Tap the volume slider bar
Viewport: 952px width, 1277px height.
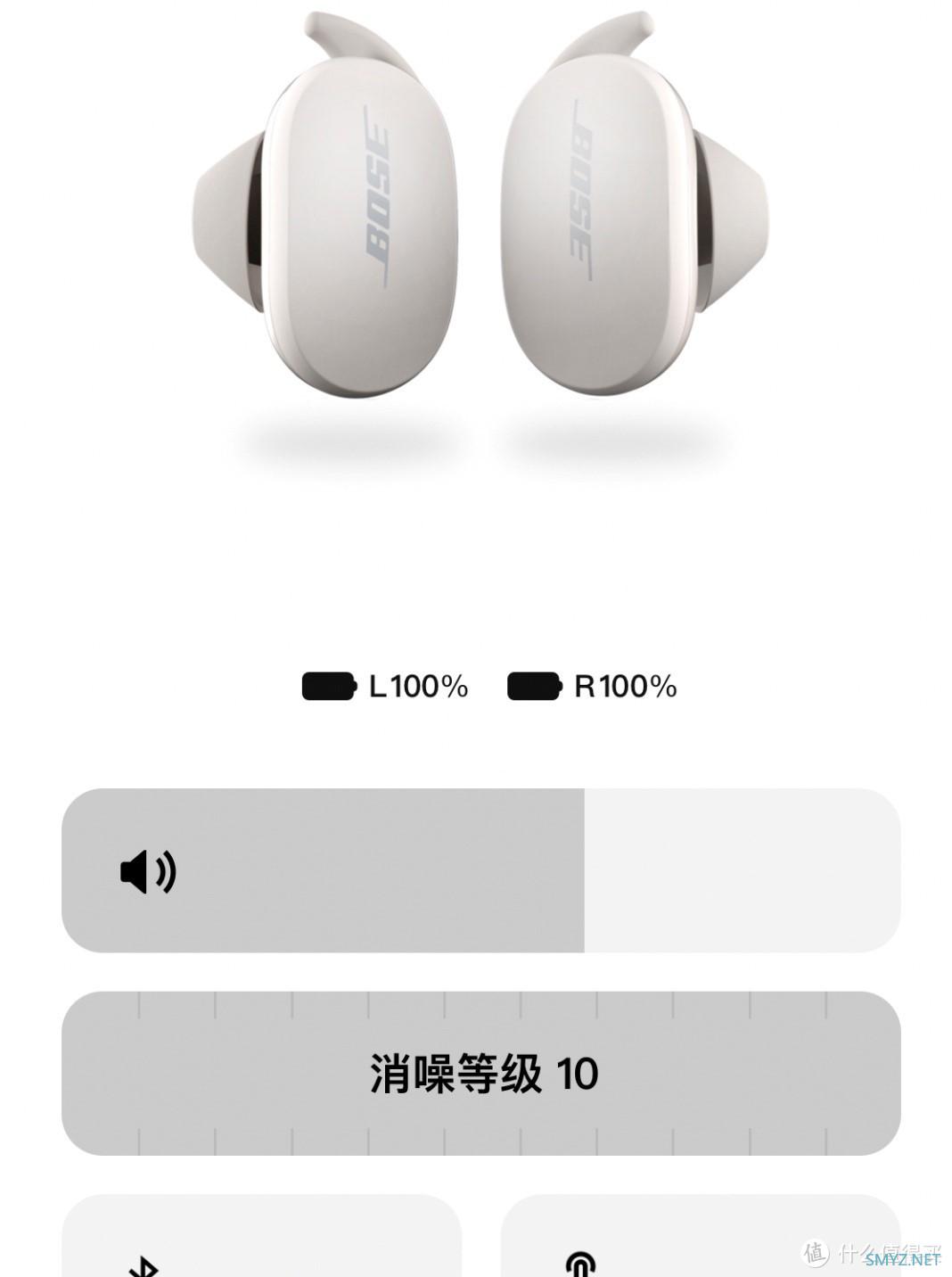pos(480,870)
